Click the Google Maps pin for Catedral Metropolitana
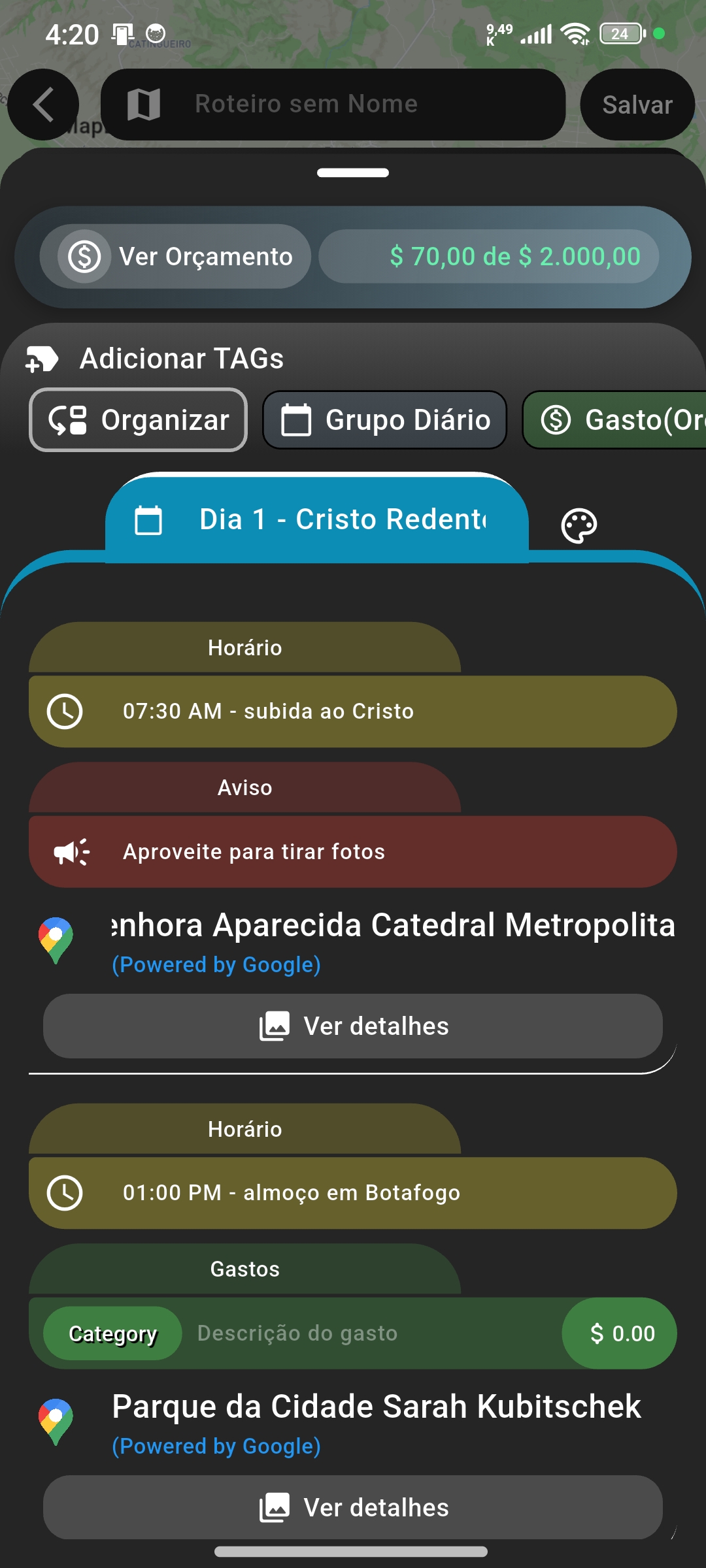The height and width of the screenshot is (1568, 706). [56, 941]
